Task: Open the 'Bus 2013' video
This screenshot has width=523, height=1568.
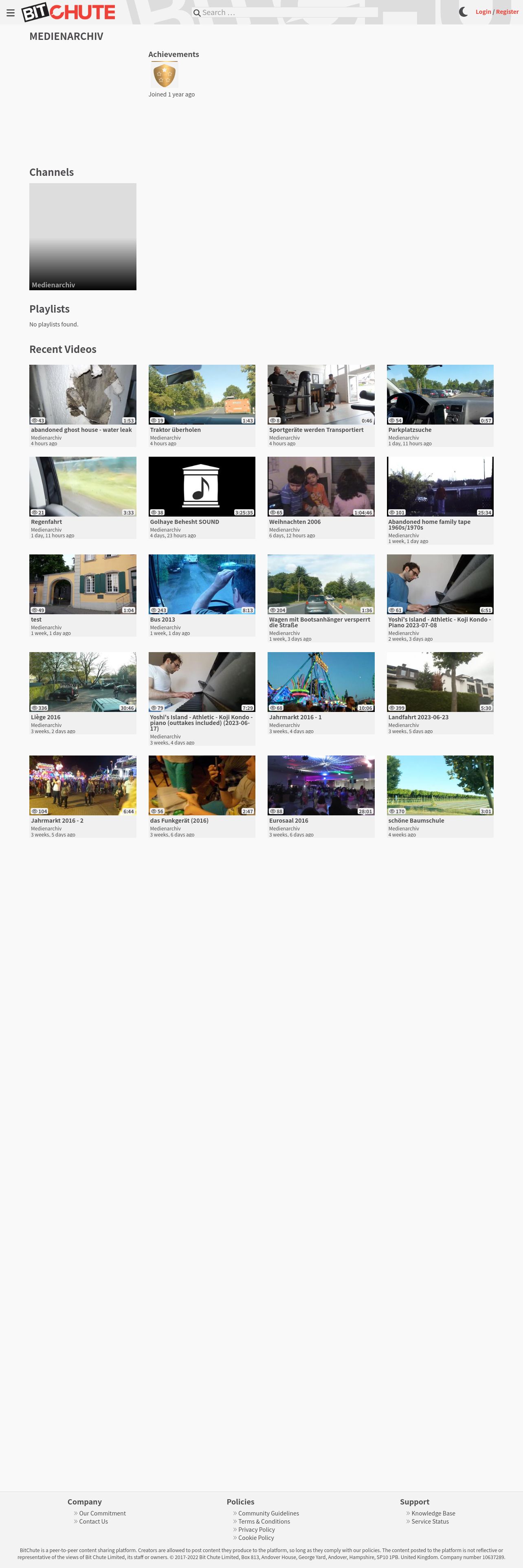Action: tap(202, 584)
